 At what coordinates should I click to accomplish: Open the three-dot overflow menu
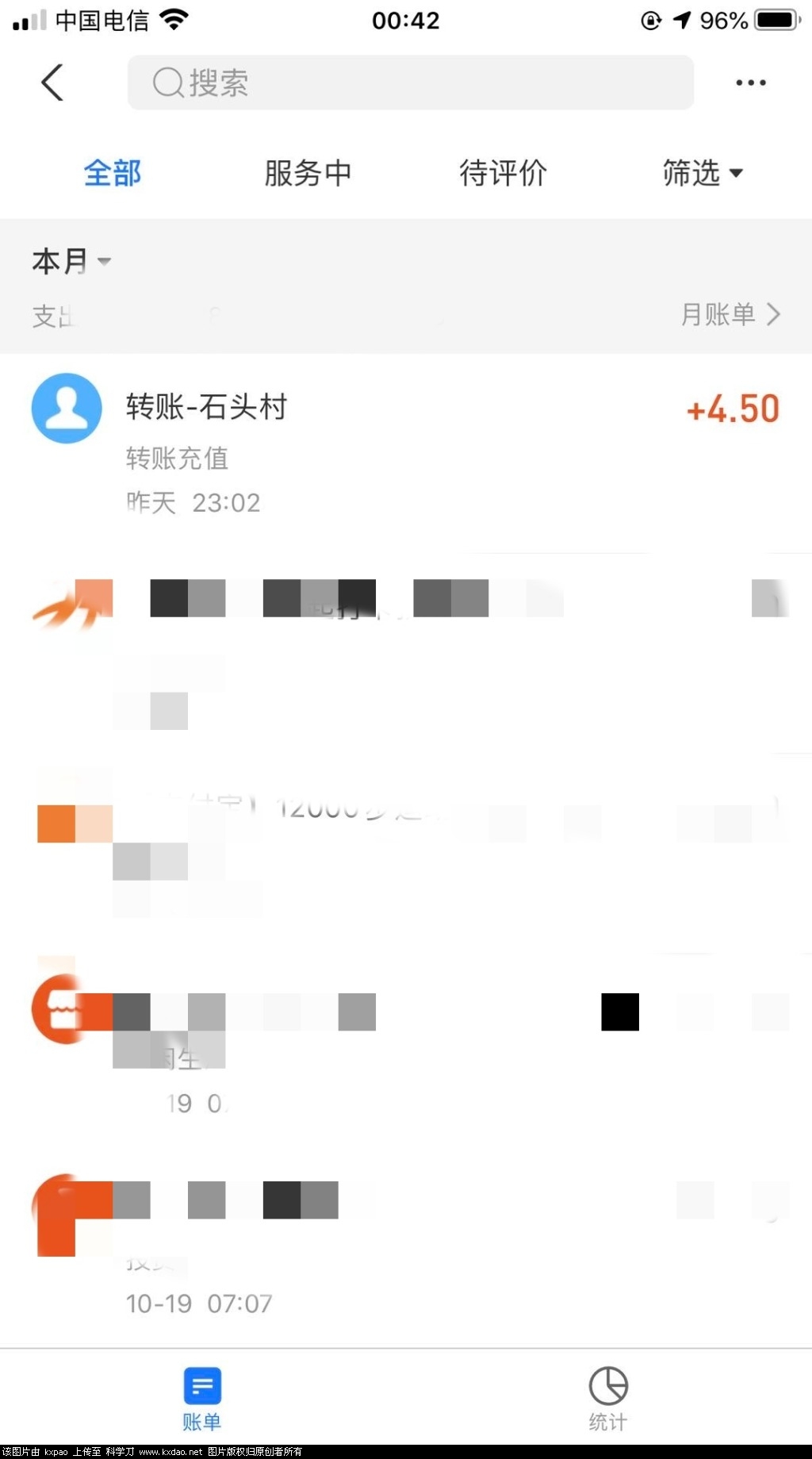[x=750, y=83]
